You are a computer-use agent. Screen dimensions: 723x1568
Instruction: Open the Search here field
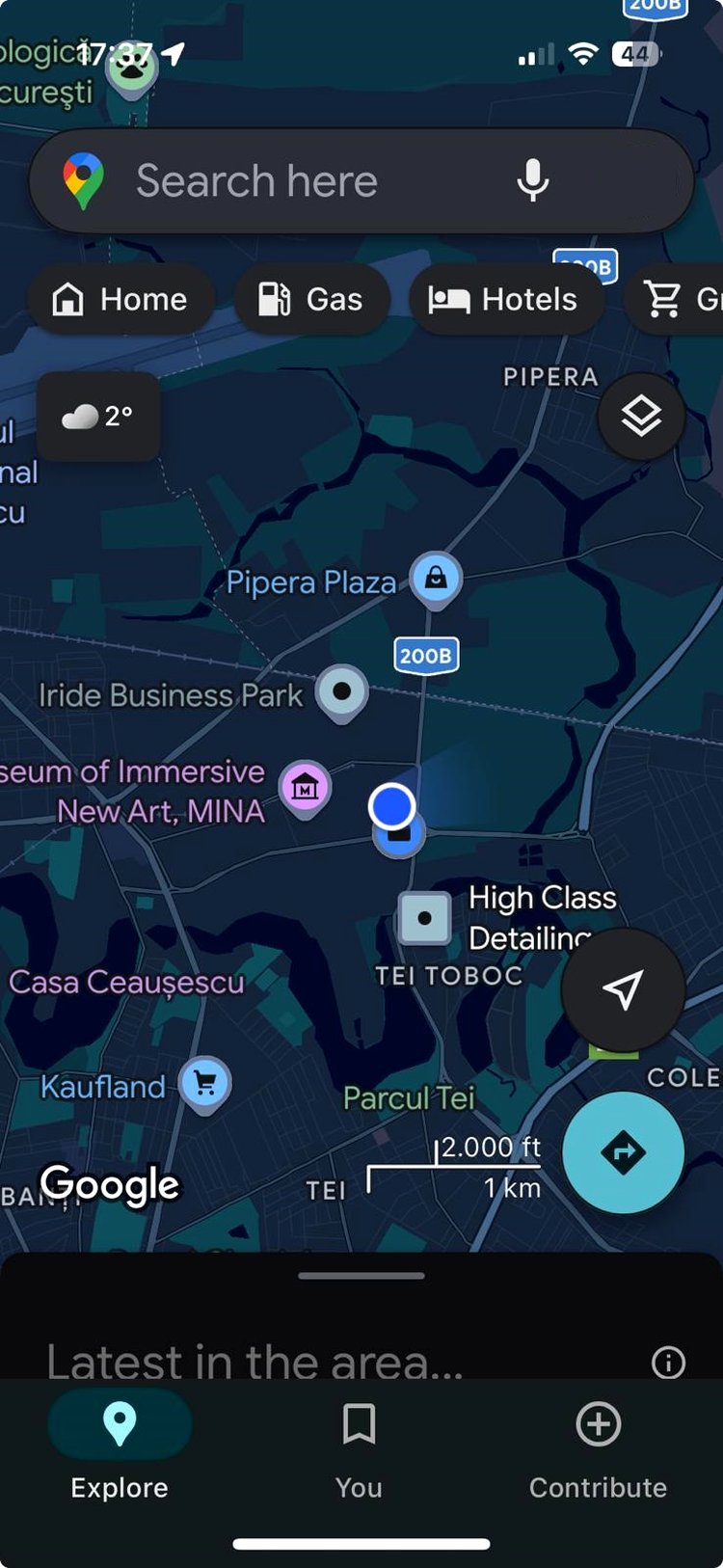tap(289, 181)
